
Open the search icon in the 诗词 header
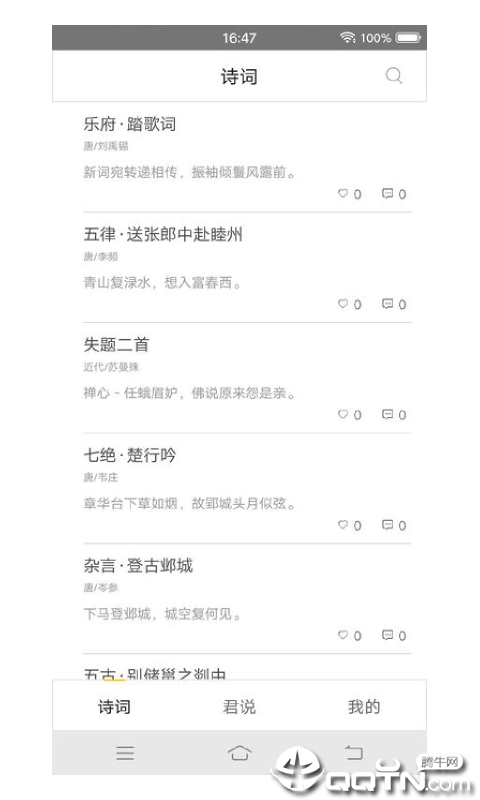click(x=393, y=76)
